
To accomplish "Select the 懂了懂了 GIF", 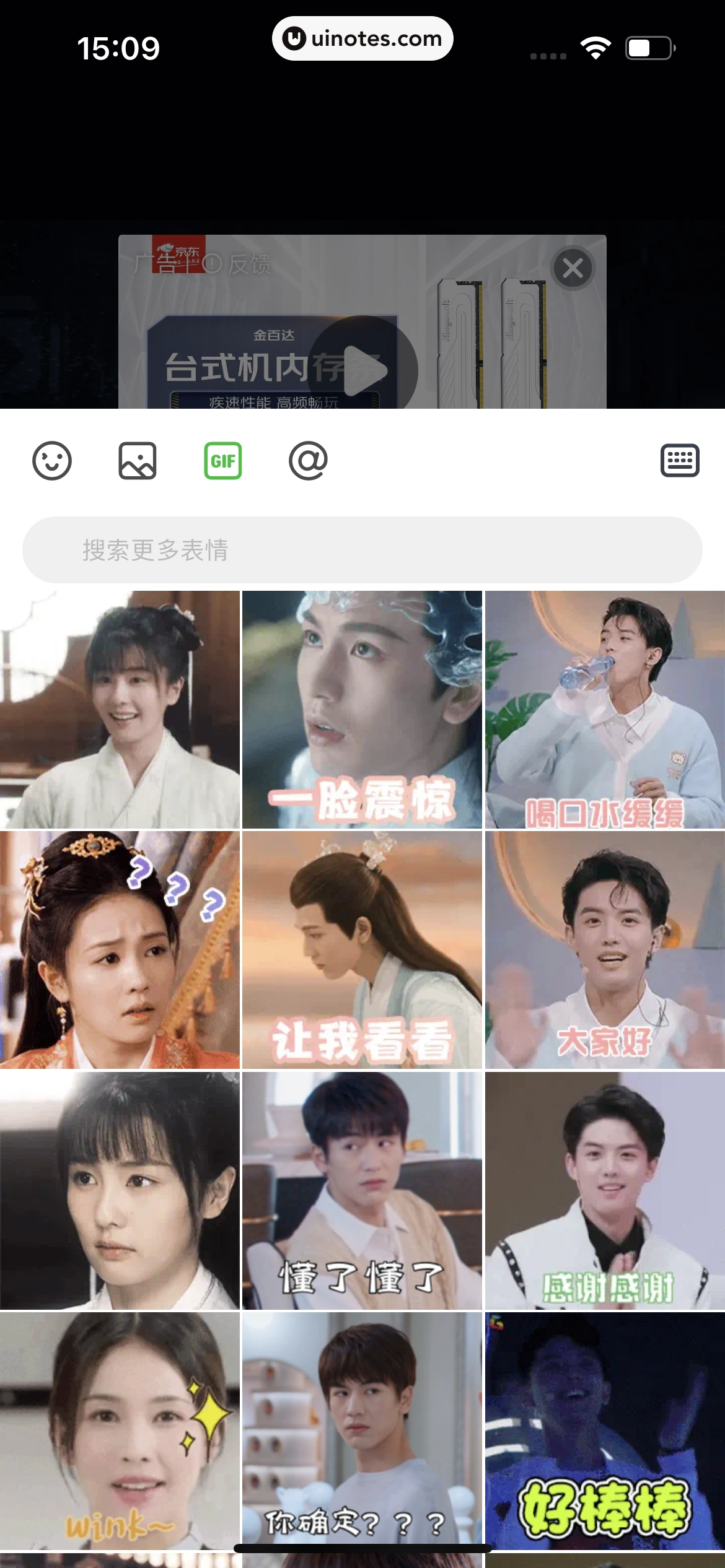I will pyautogui.click(x=362, y=1190).
